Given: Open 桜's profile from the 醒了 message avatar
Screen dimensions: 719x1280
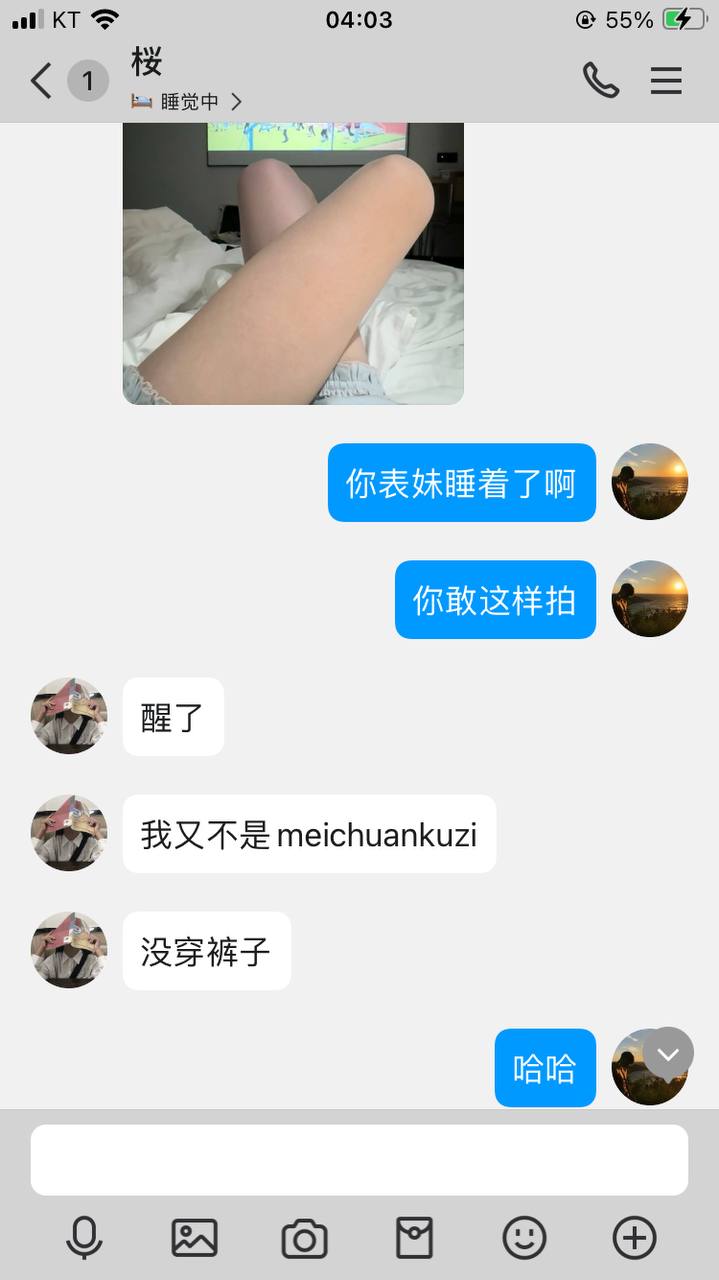Looking at the screenshot, I should pyautogui.click(x=68, y=716).
